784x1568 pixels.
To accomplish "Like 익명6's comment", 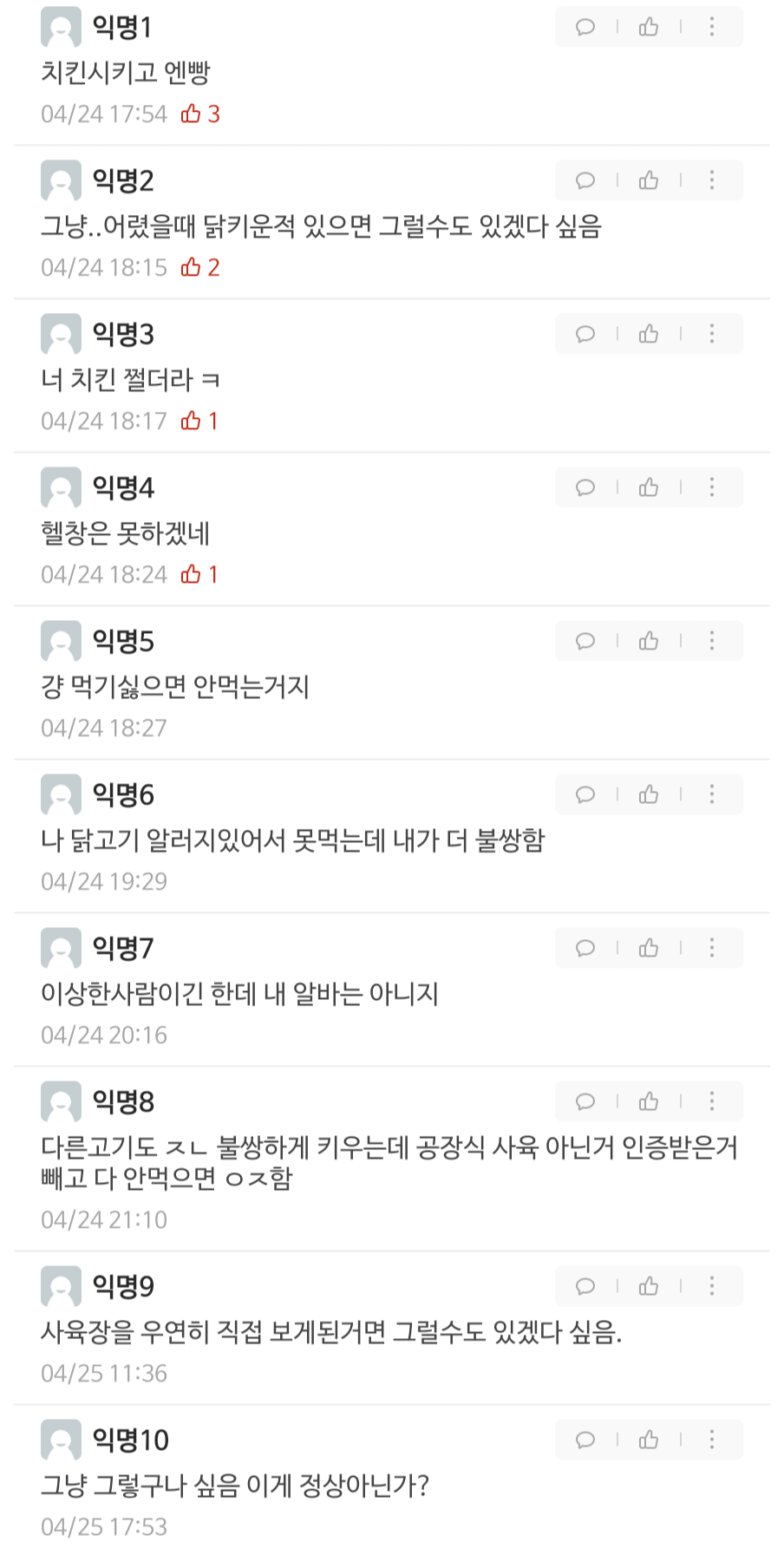I will [649, 794].
